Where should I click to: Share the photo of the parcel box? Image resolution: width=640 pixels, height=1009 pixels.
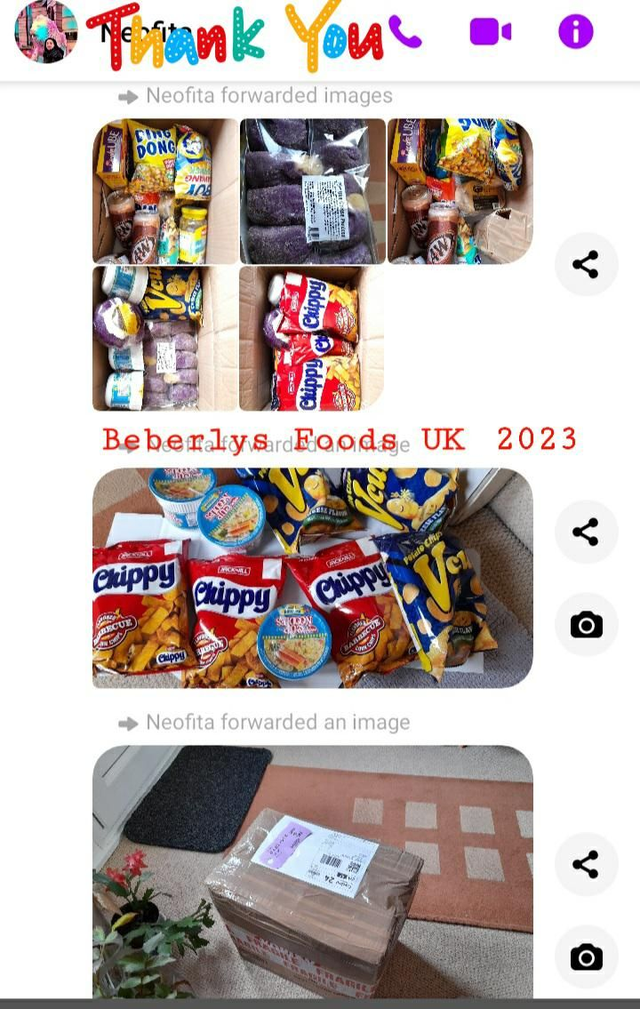coord(586,864)
